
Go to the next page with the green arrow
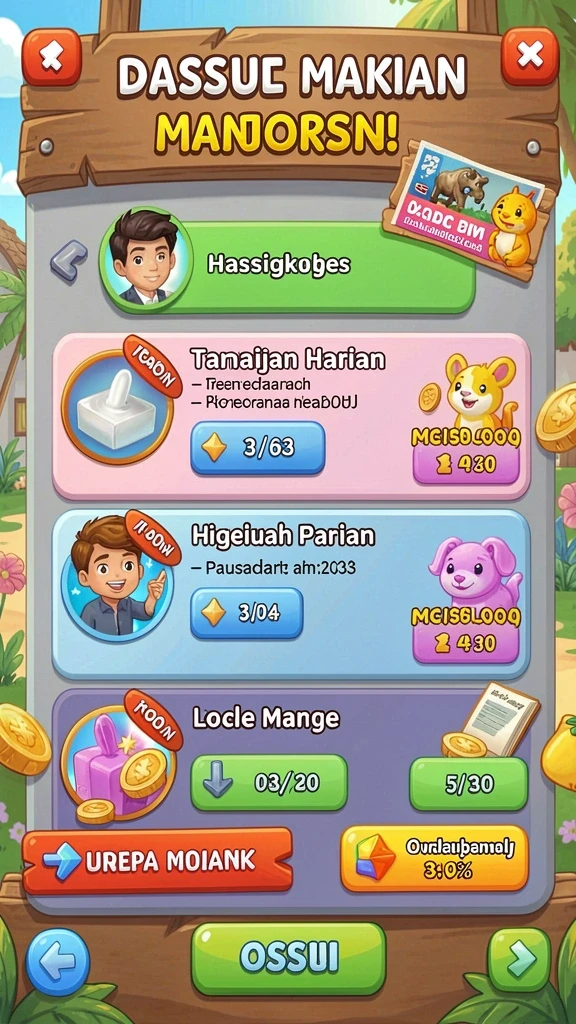pyautogui.click(x=519, y=960)
